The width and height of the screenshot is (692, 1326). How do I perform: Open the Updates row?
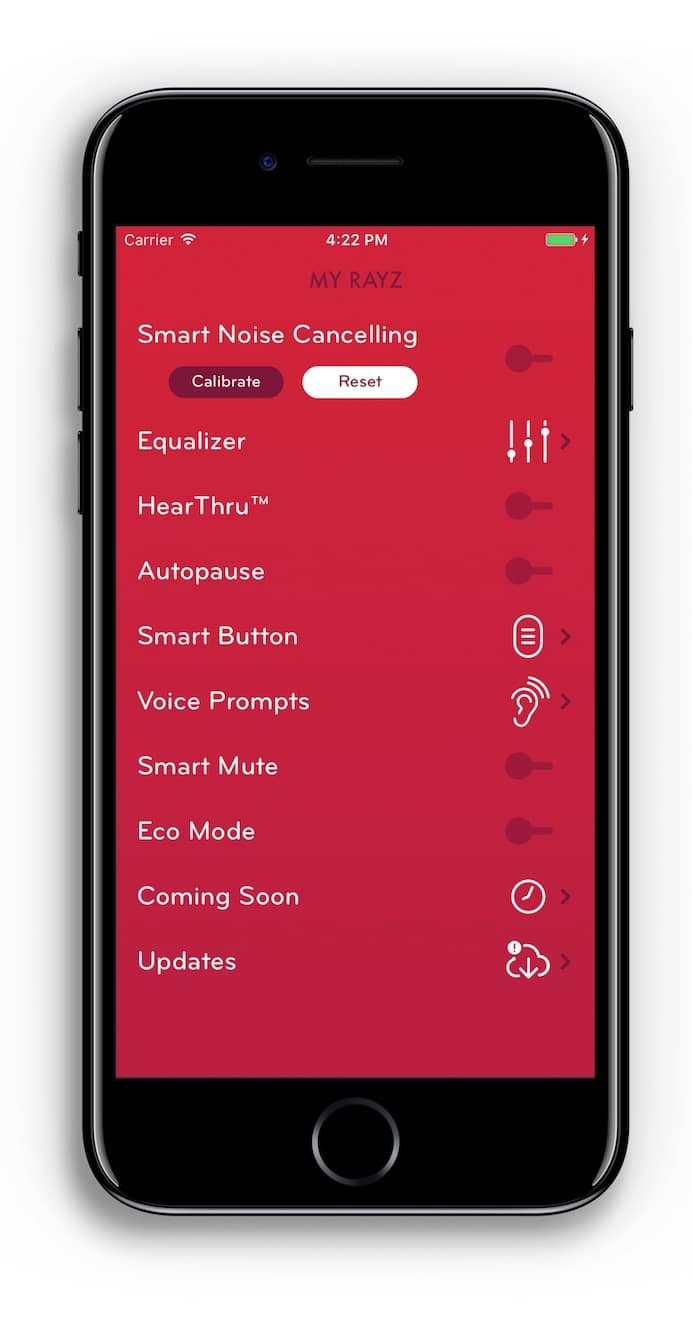[x=355, y=961]
